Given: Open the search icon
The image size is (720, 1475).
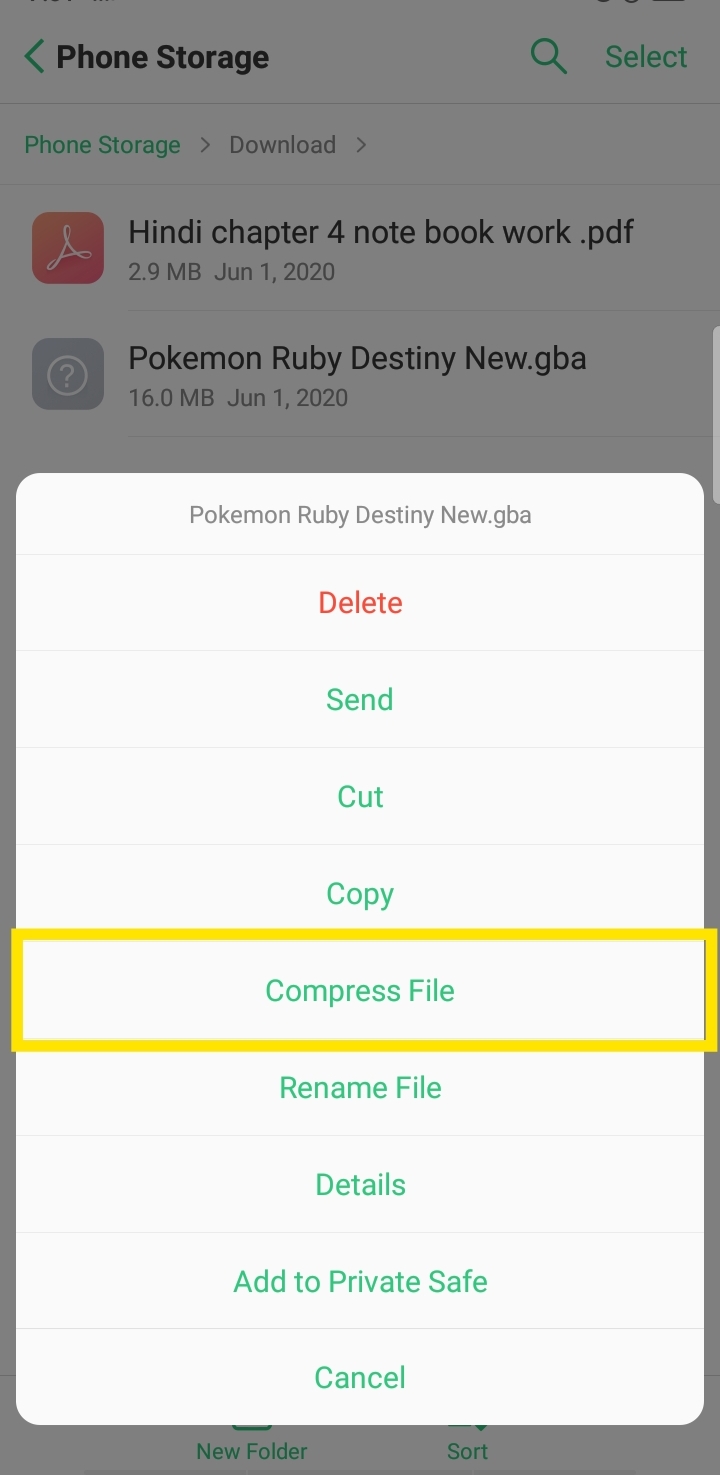Looking at the screenshot, I should pyautogui.click(x=548, y=57).
